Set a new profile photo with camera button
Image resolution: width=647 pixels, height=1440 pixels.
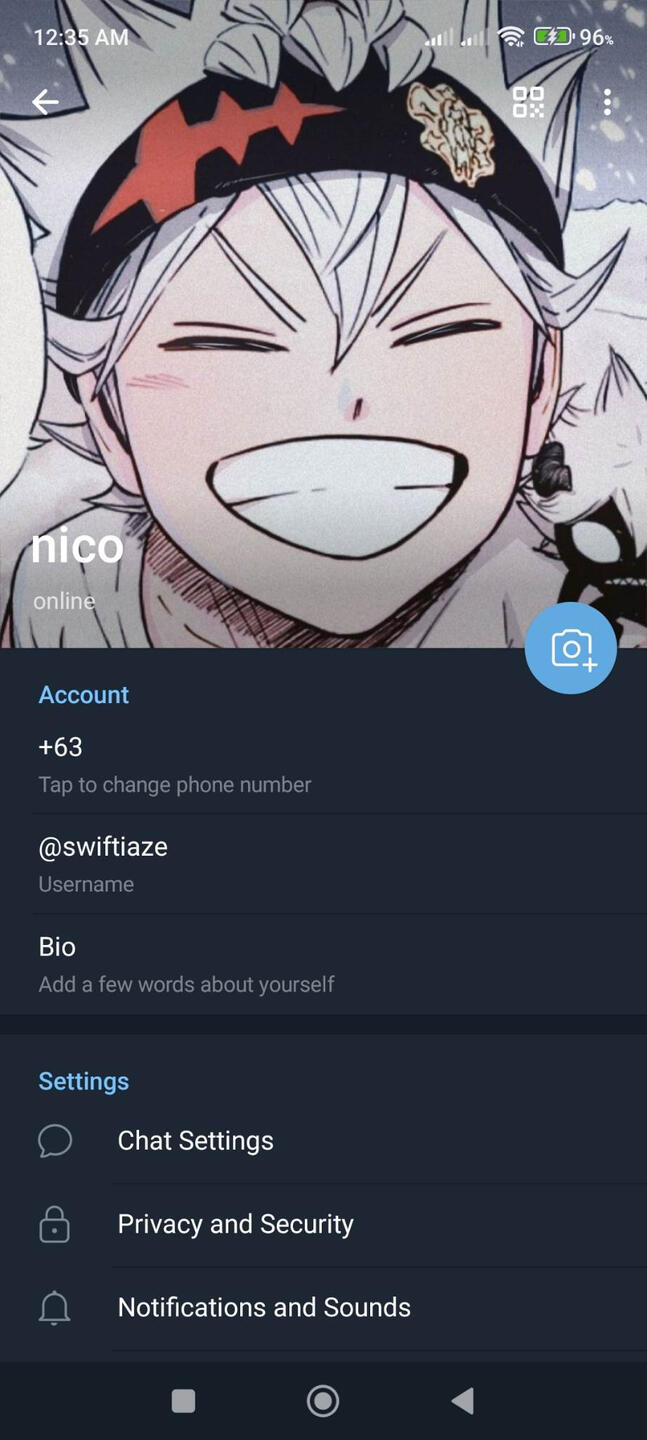pos(570,648)
